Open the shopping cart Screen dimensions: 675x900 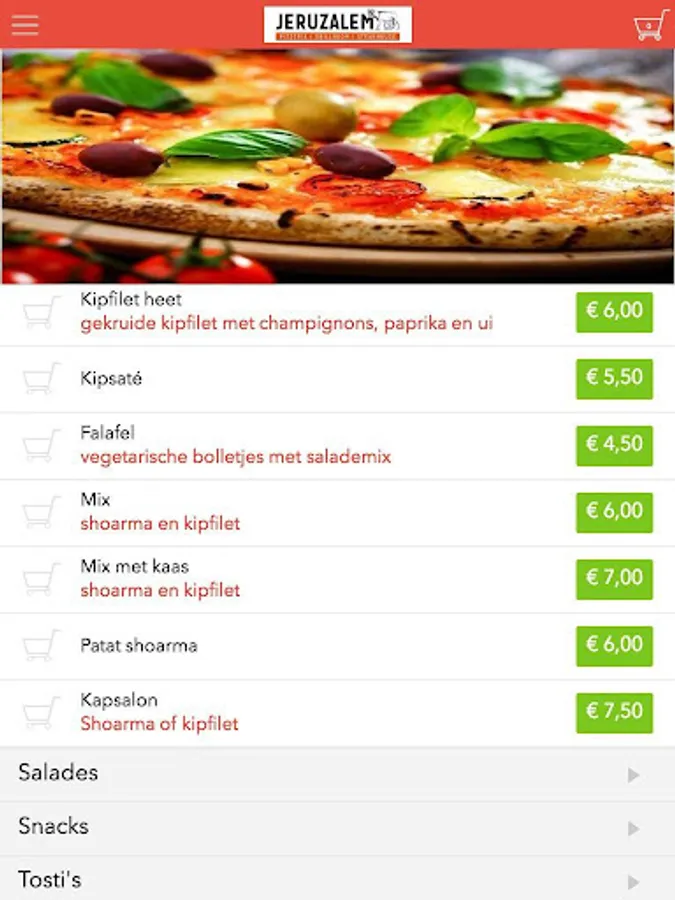pyautogui.click(x=650, y=25)
